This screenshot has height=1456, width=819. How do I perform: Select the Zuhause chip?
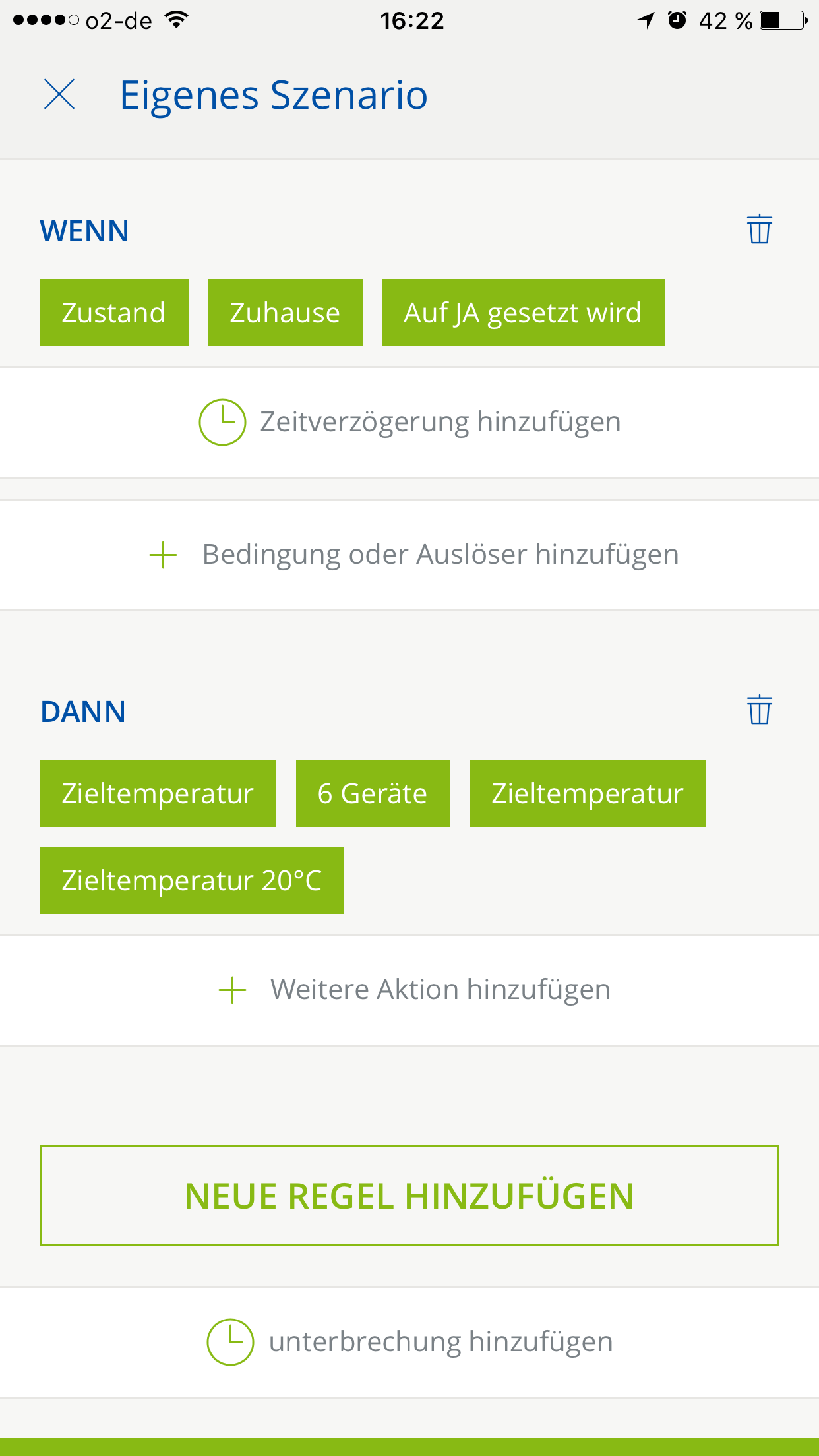[285, 313]
